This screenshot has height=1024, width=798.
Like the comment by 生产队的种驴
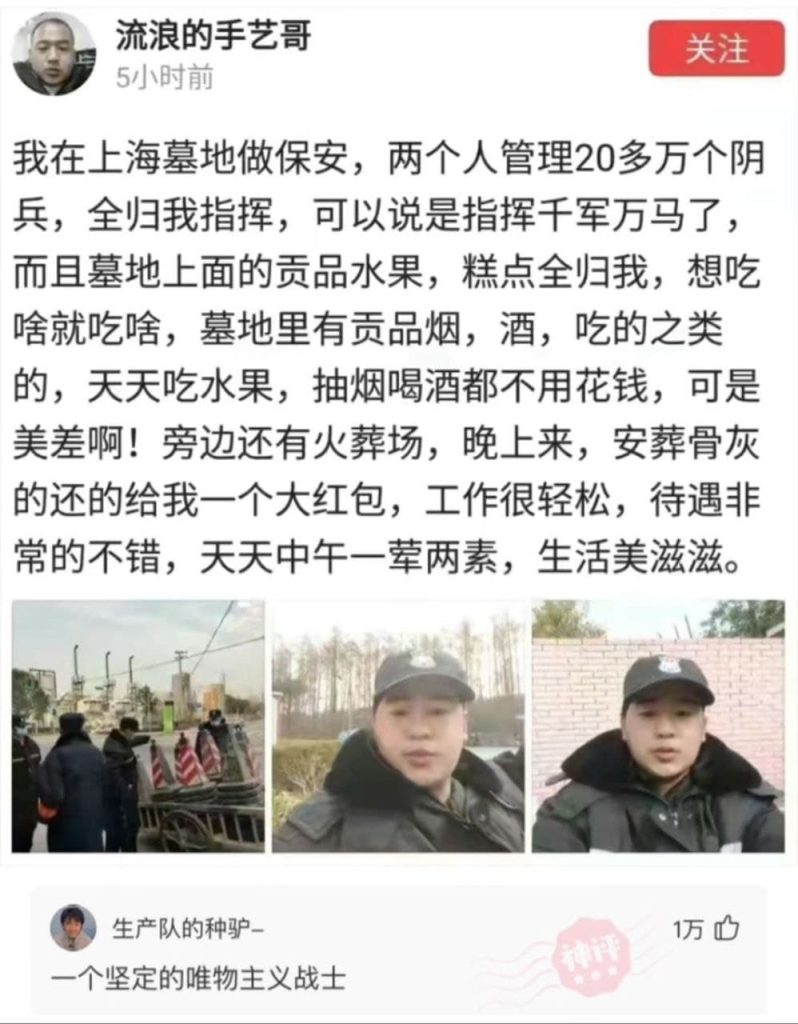pos(727,929)
